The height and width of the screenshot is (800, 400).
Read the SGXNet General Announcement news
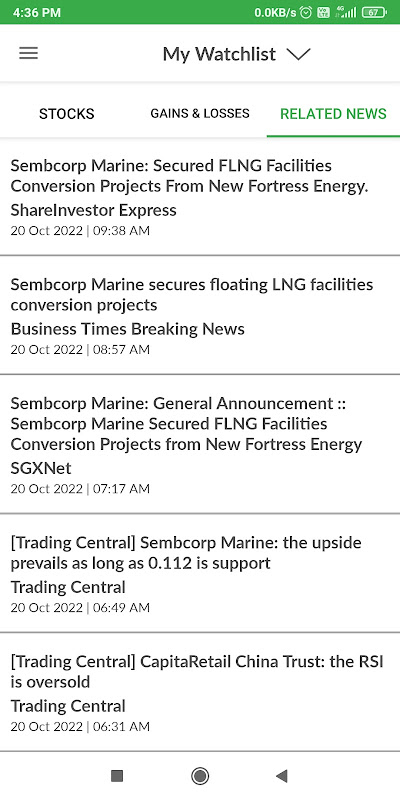point(200,444)
